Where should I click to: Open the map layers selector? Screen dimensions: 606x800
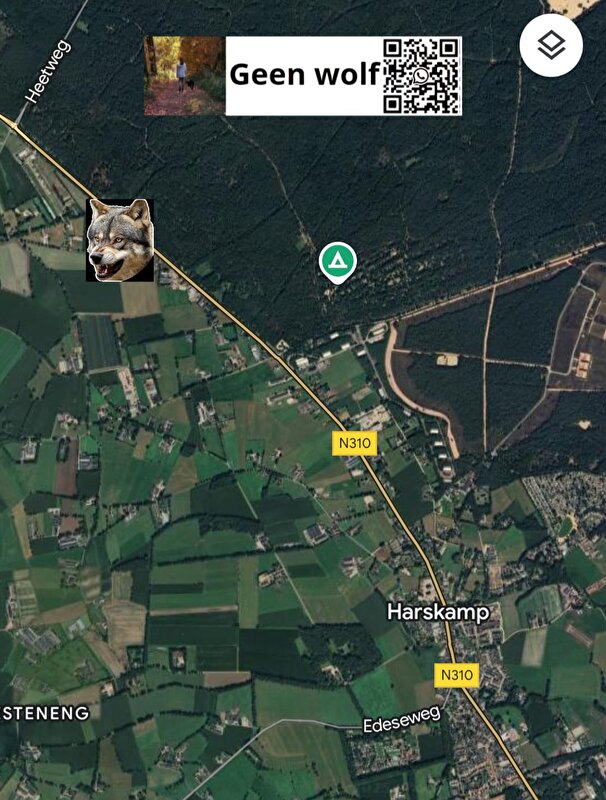[551, 45]
